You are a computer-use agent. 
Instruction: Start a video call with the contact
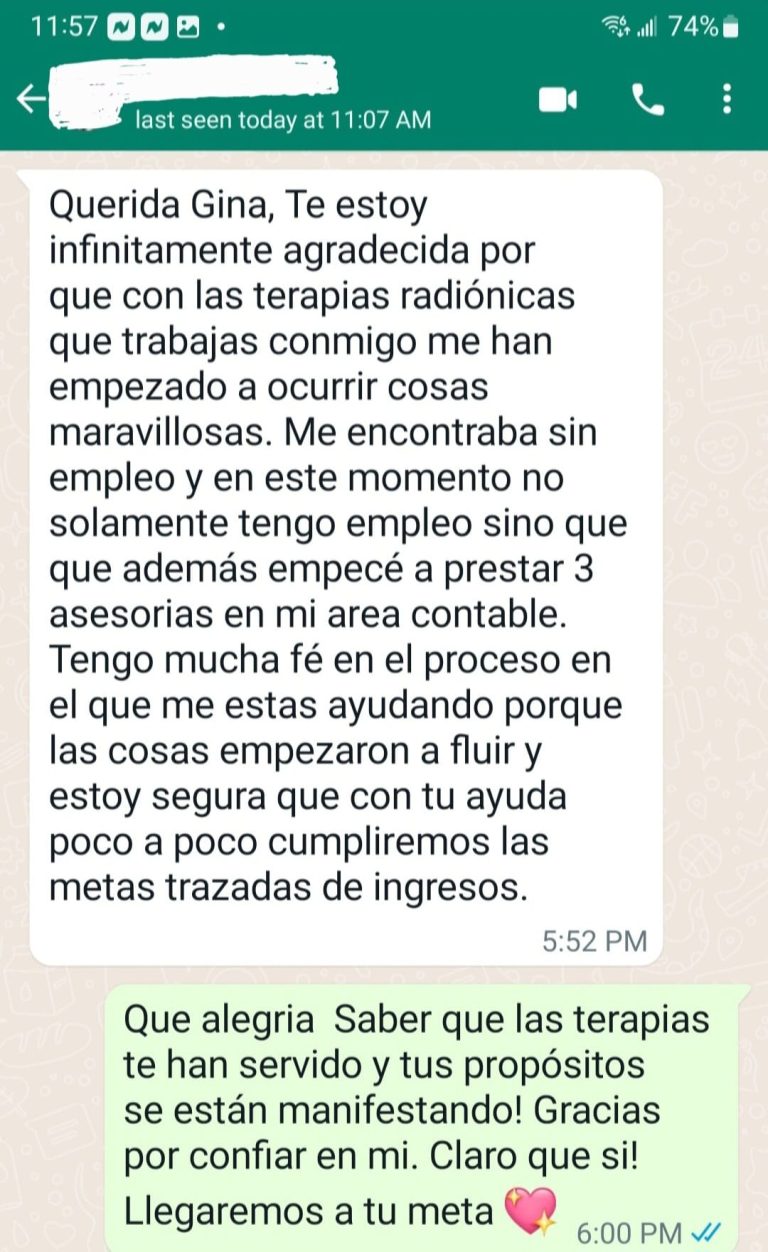[559, 99]
